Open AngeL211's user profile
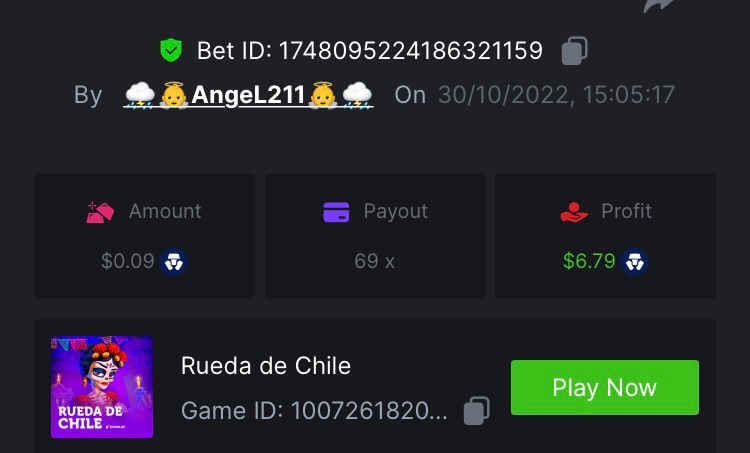 pos(248,95)
